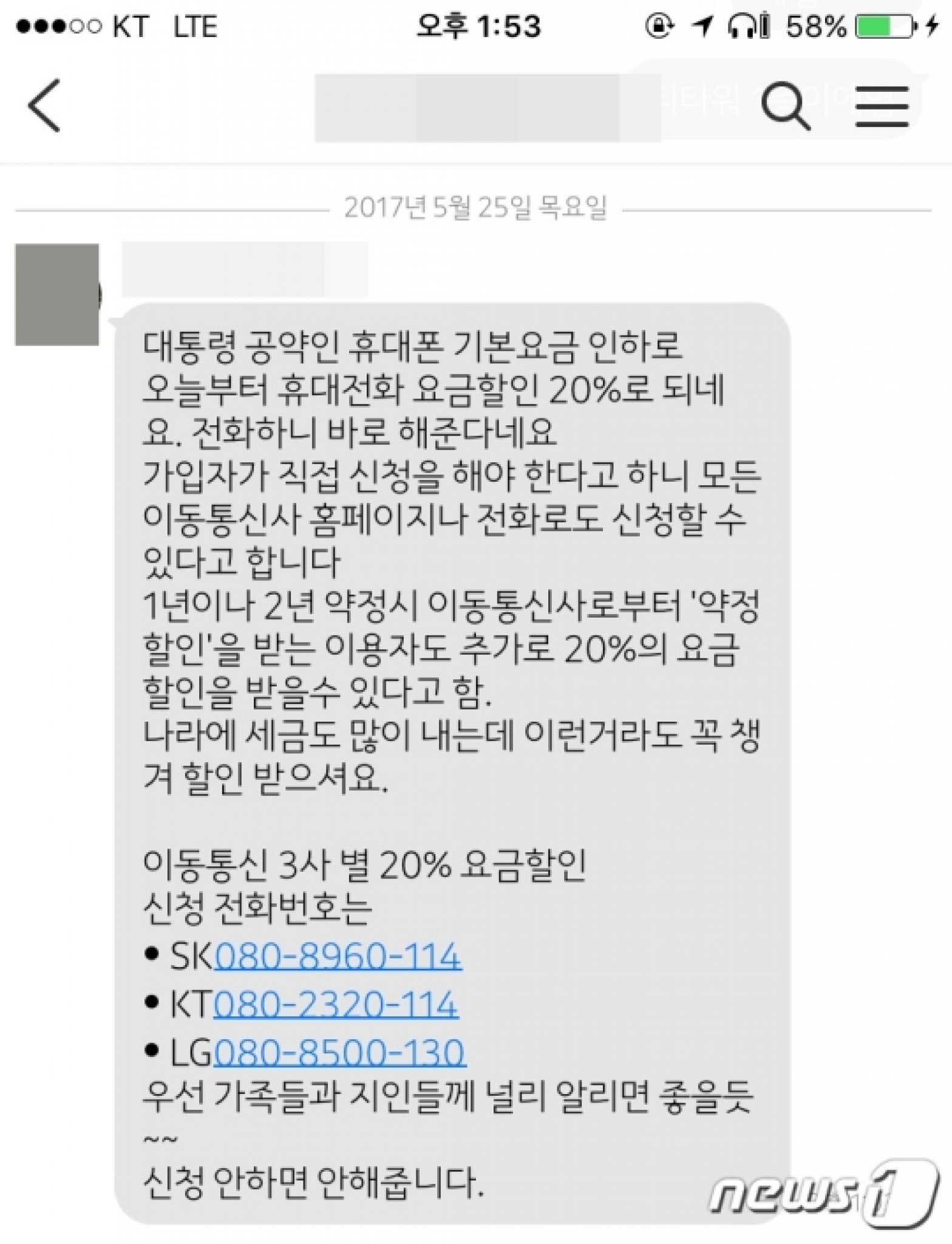Image resolution: width=952 pixels, height=1244 pixels.
Task: Call the SK number 080-8960-114
Action: [338, 957]
